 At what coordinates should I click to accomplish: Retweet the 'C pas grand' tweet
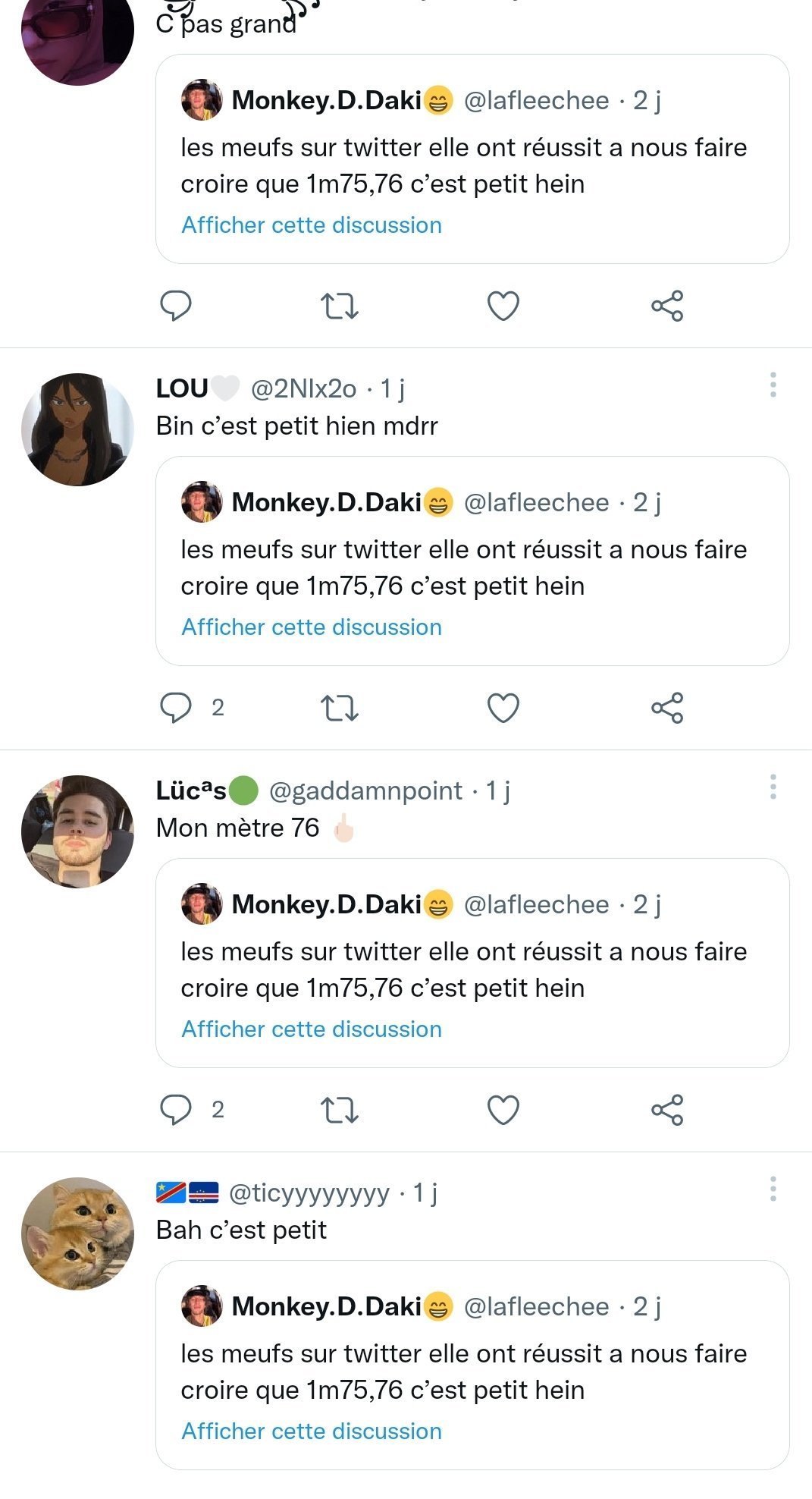coord(339,306)
